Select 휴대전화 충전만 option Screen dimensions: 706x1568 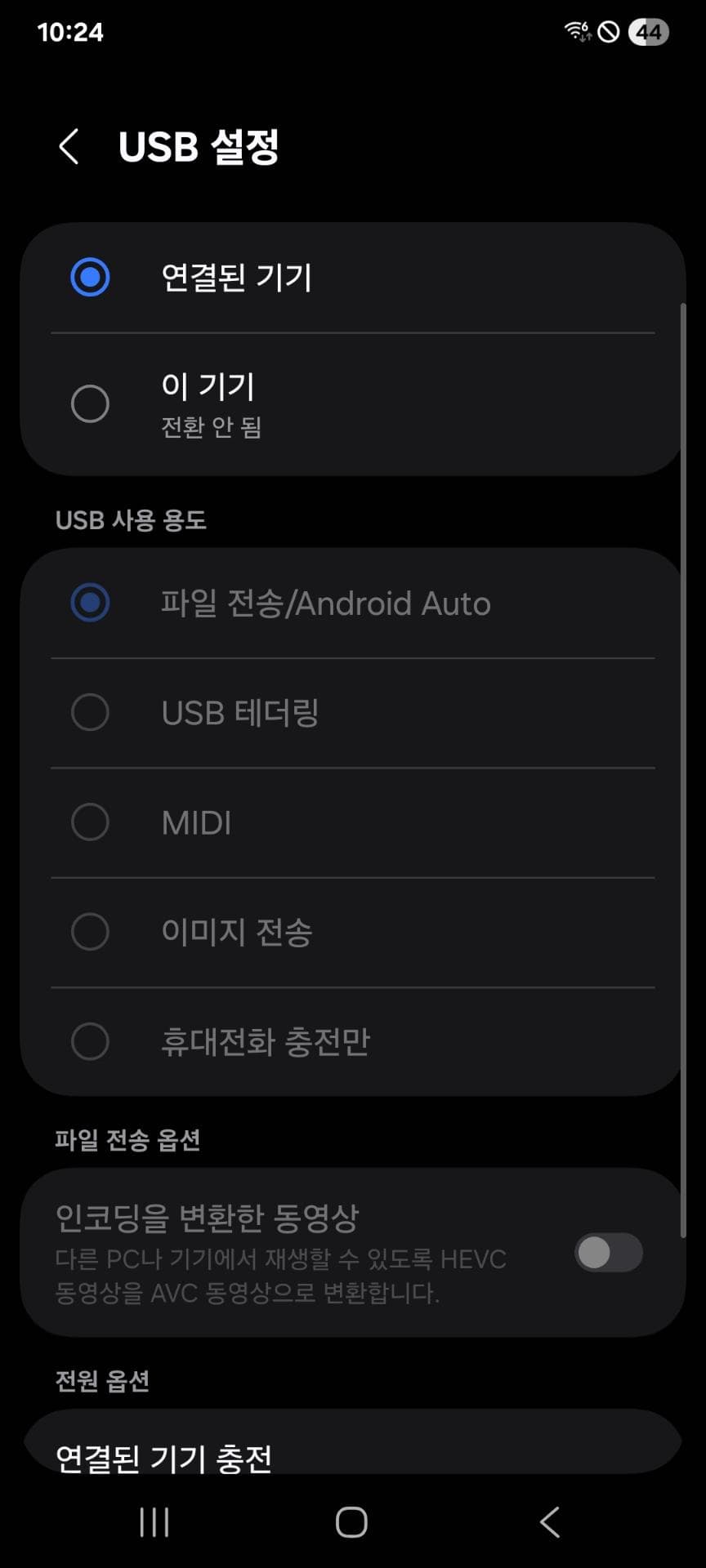[90, 1041]
